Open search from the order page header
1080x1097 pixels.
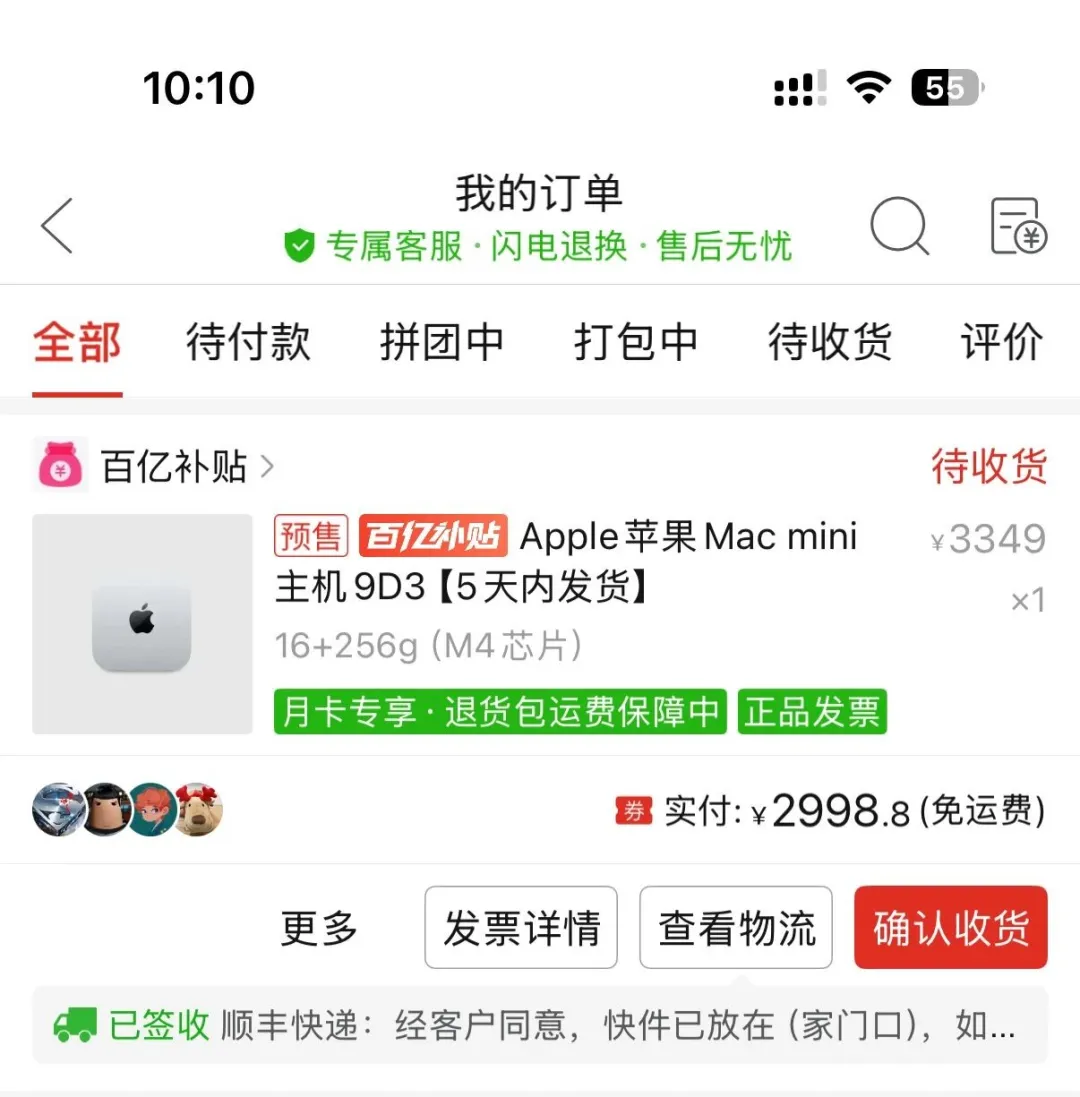[899, 227]
